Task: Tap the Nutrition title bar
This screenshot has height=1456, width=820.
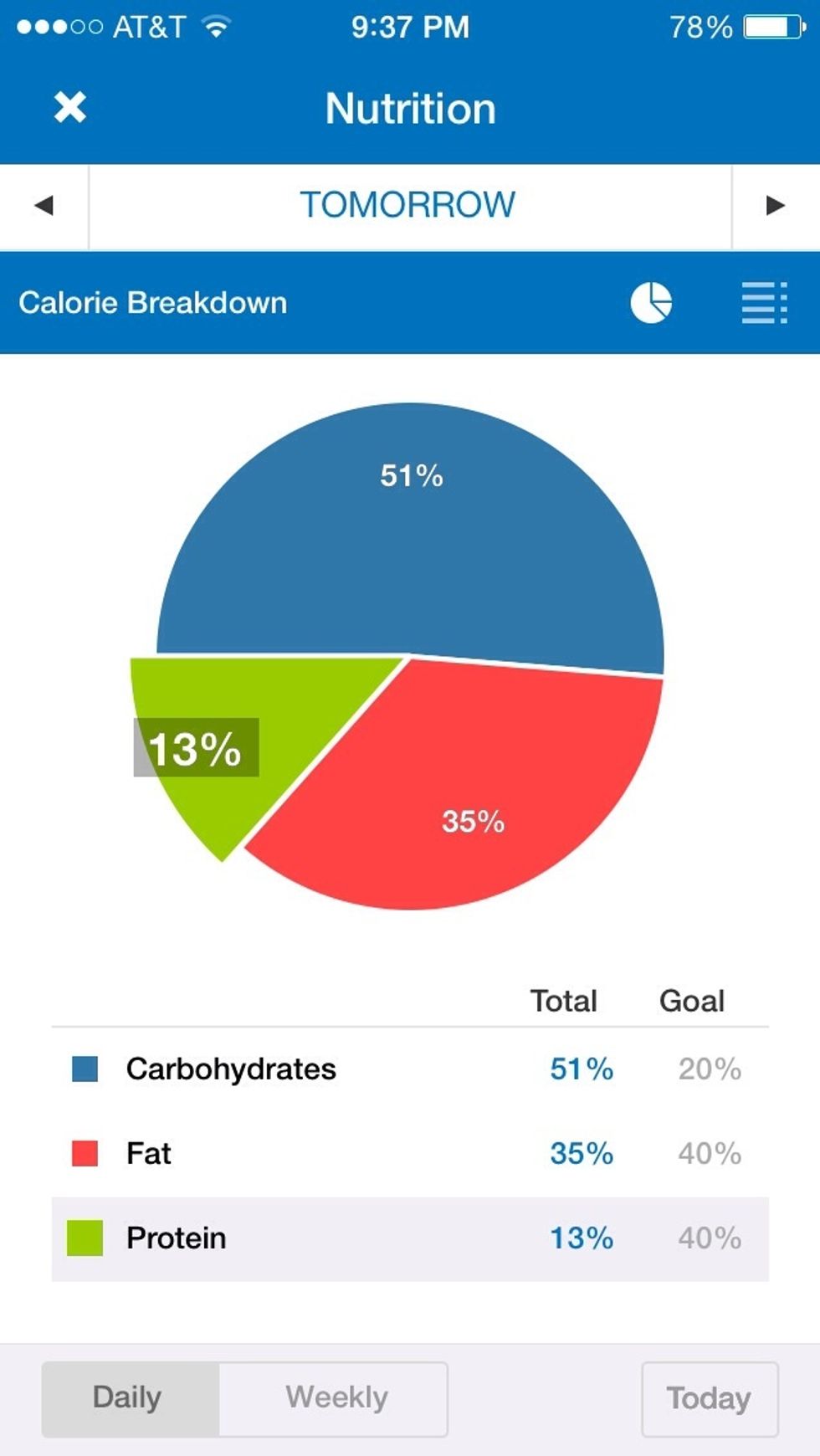Action: point(409,107)
